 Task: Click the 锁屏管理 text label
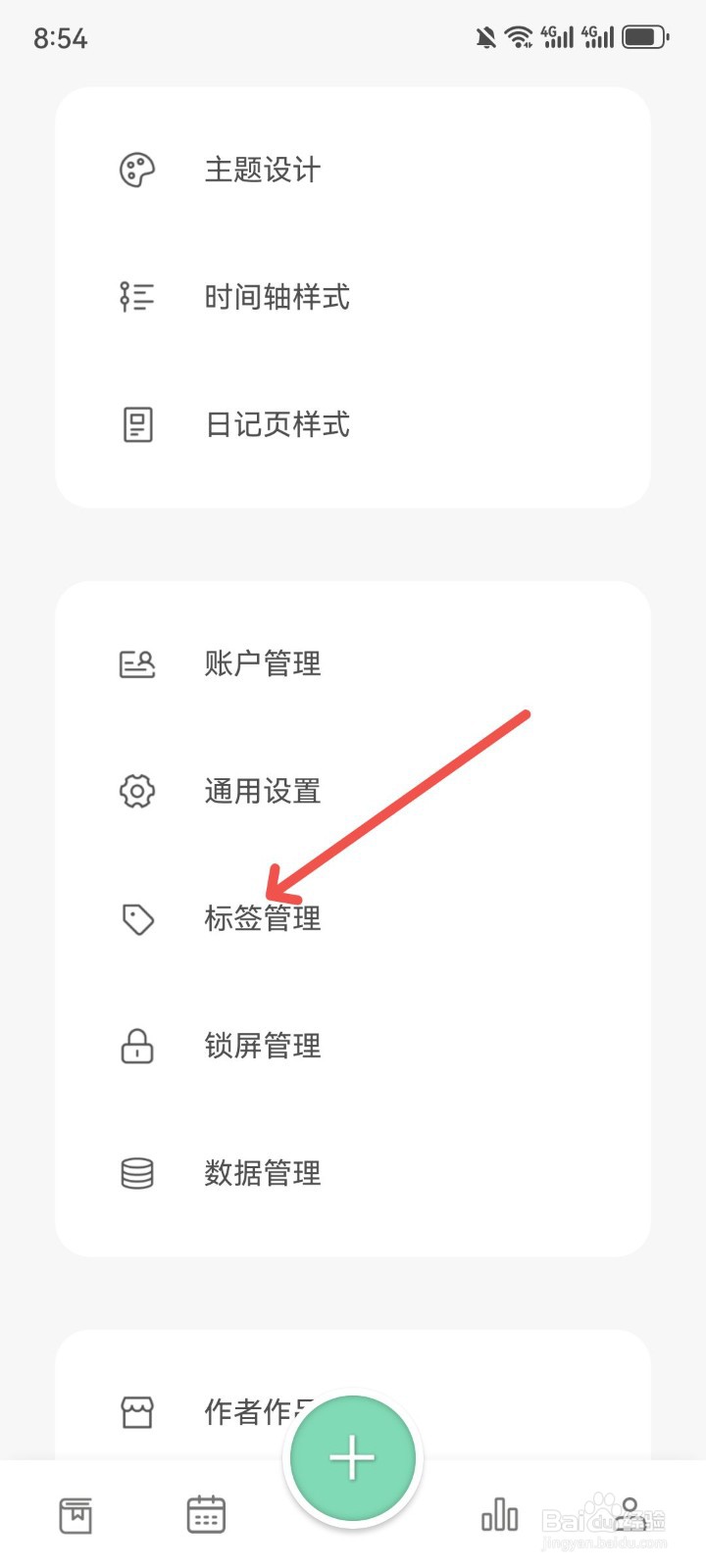tap(261, 1046)
